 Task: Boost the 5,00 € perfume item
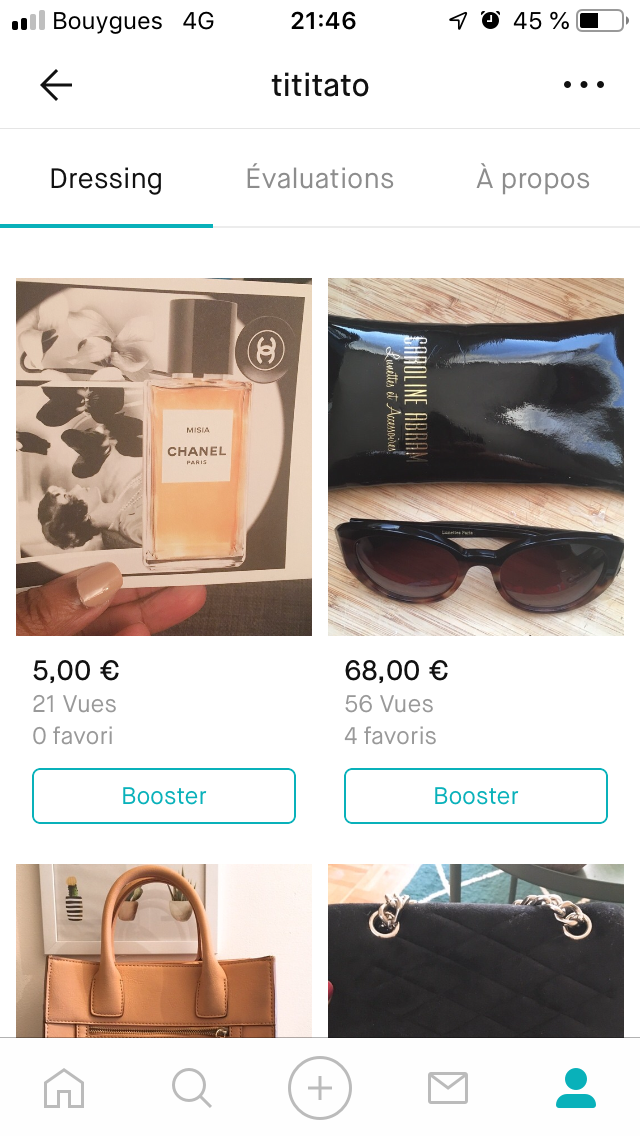164,796
